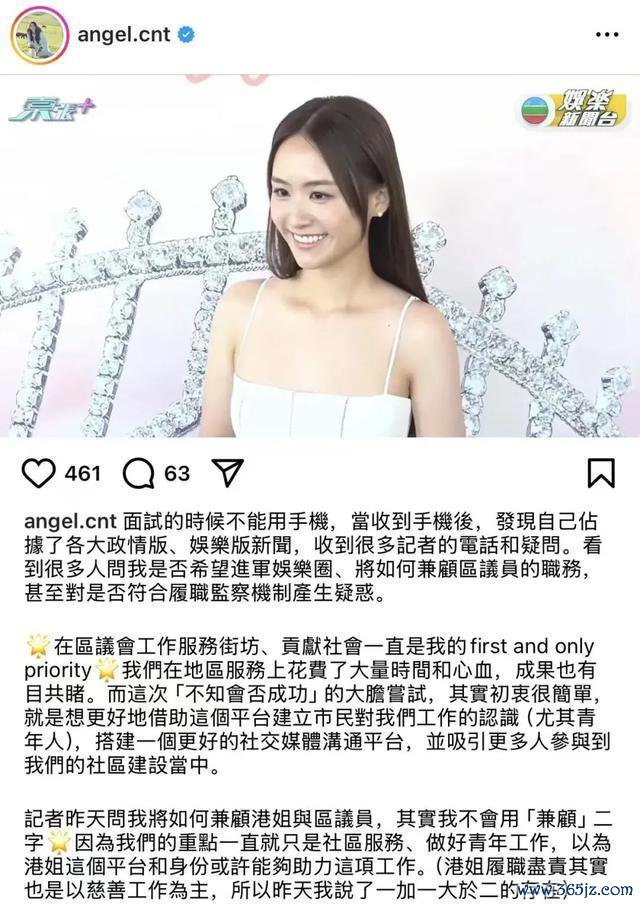Share this post with the paper-plane icon

228,473
